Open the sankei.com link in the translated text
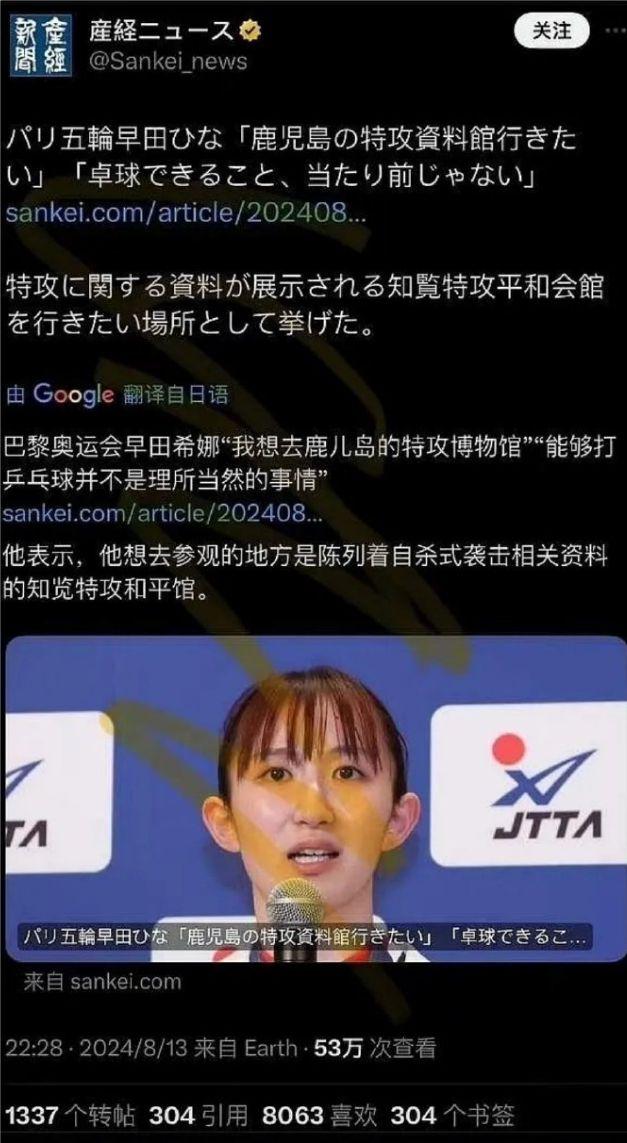The height and width of the screenshot is (1143, 627). [x=162, y=513]
